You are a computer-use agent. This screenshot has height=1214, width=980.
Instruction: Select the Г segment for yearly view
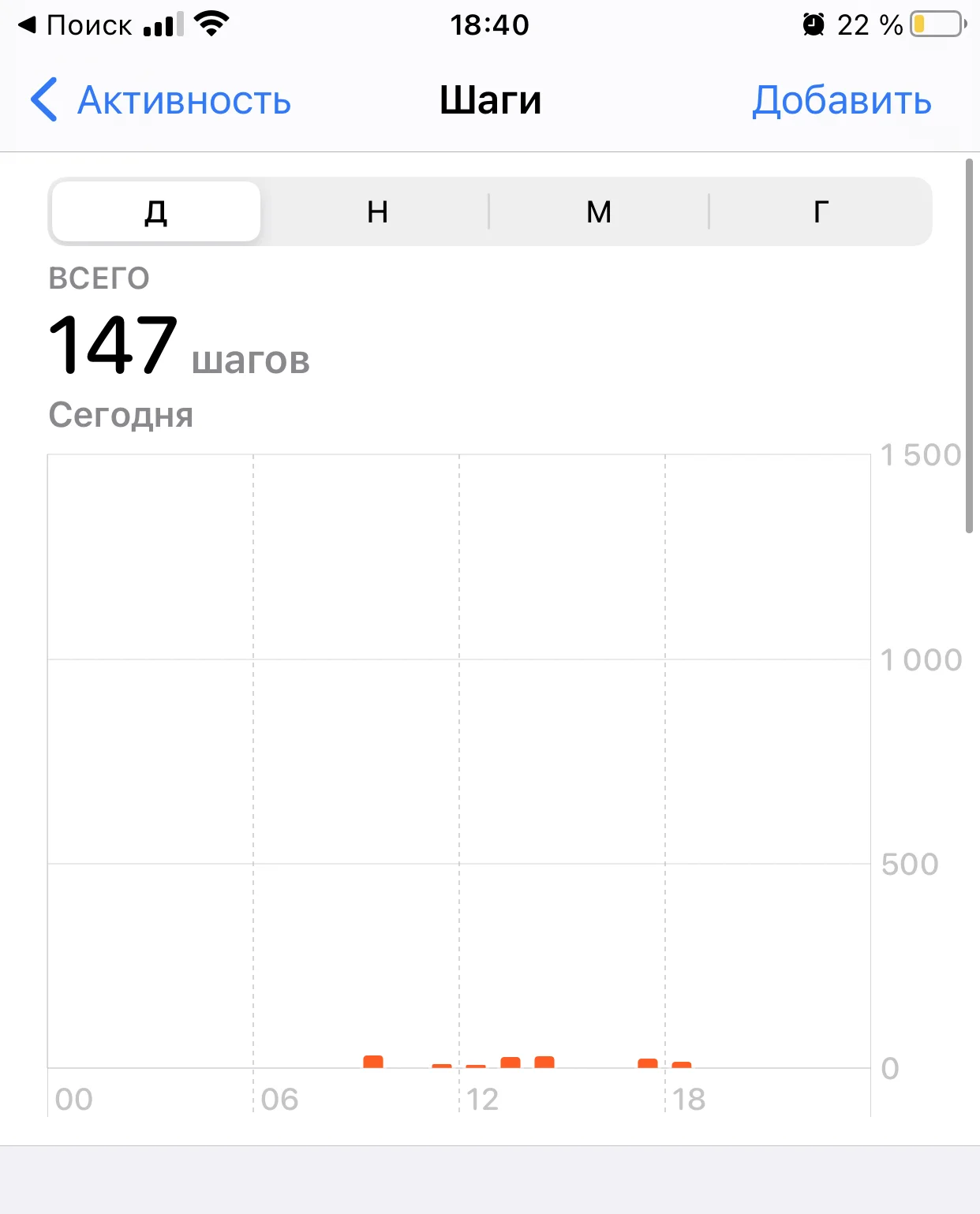(821, 211)
